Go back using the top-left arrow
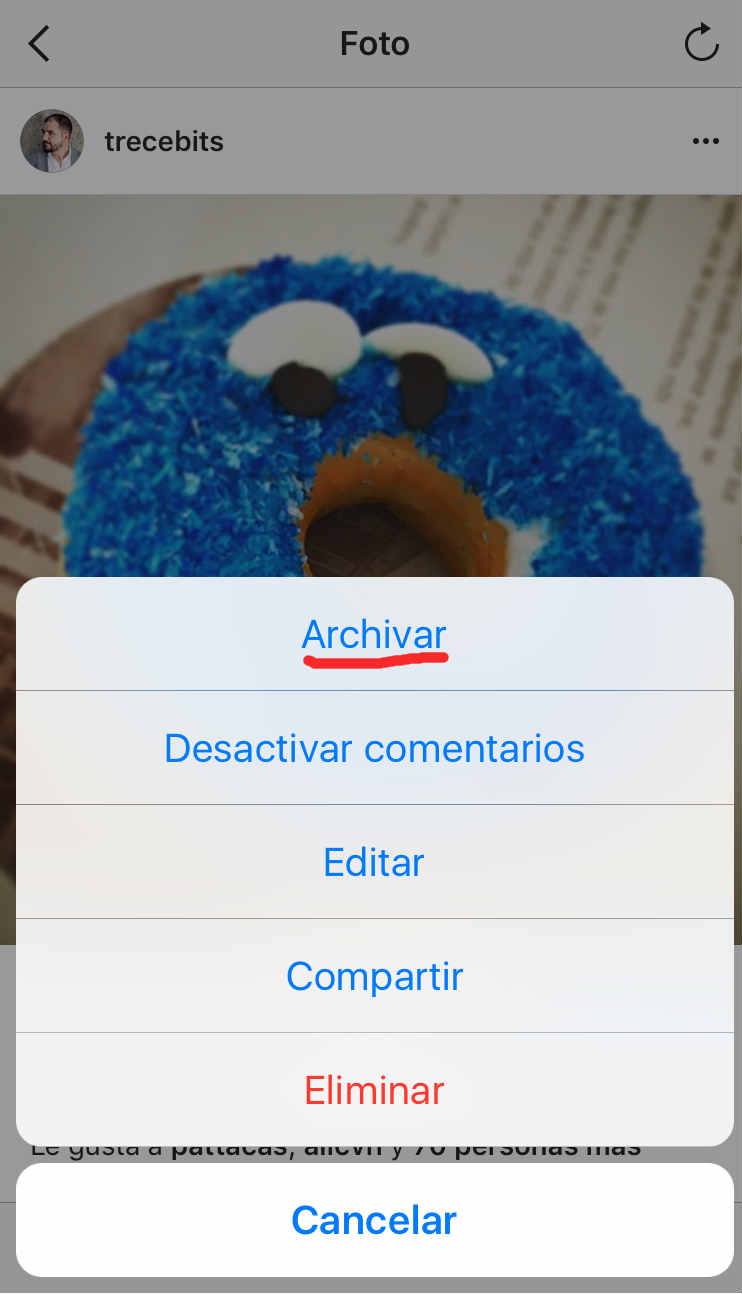Screen dimensions: 742x1294 tap(39, 44)
